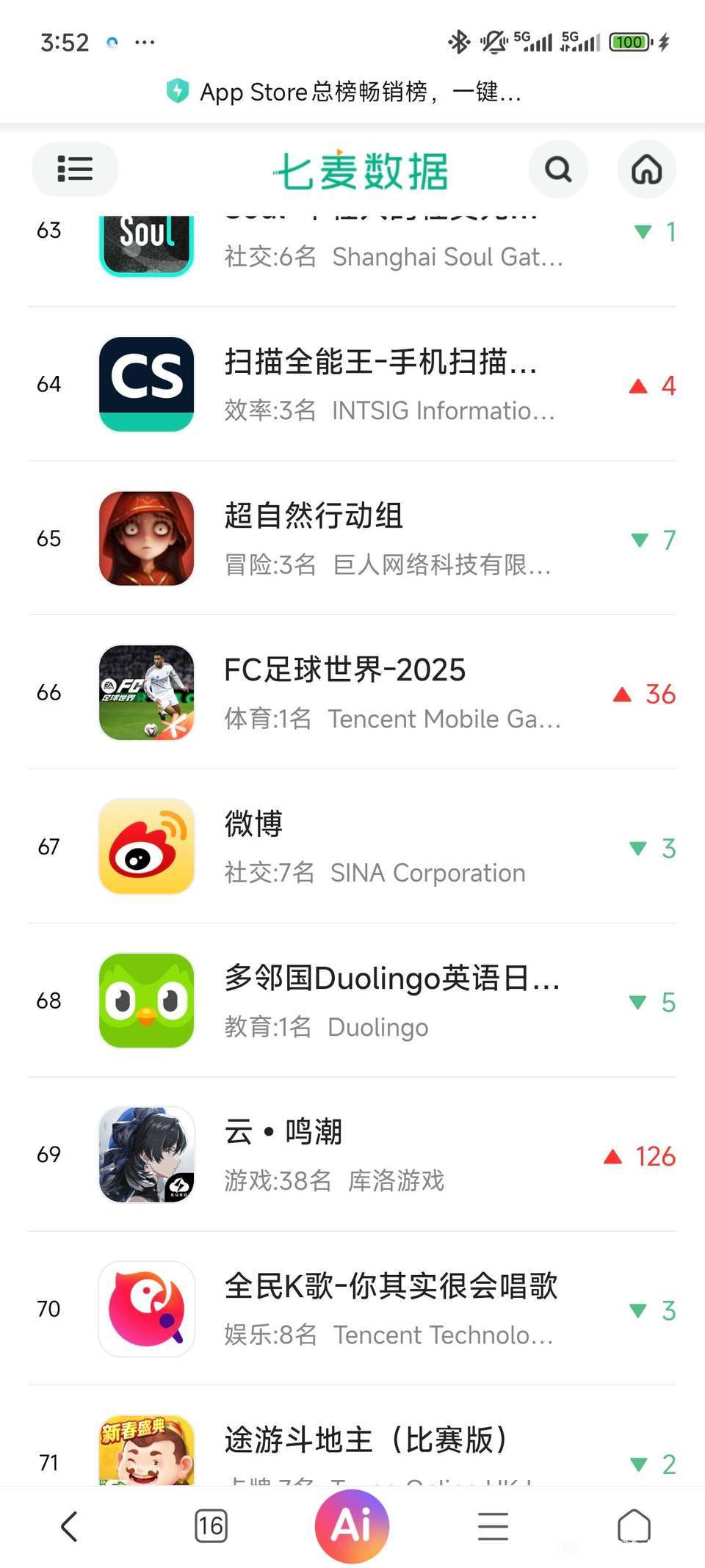Tap the App Store总榜畅销榜 address bar
This screenshot has height=1568, width=705.
(x=352, y=92)
